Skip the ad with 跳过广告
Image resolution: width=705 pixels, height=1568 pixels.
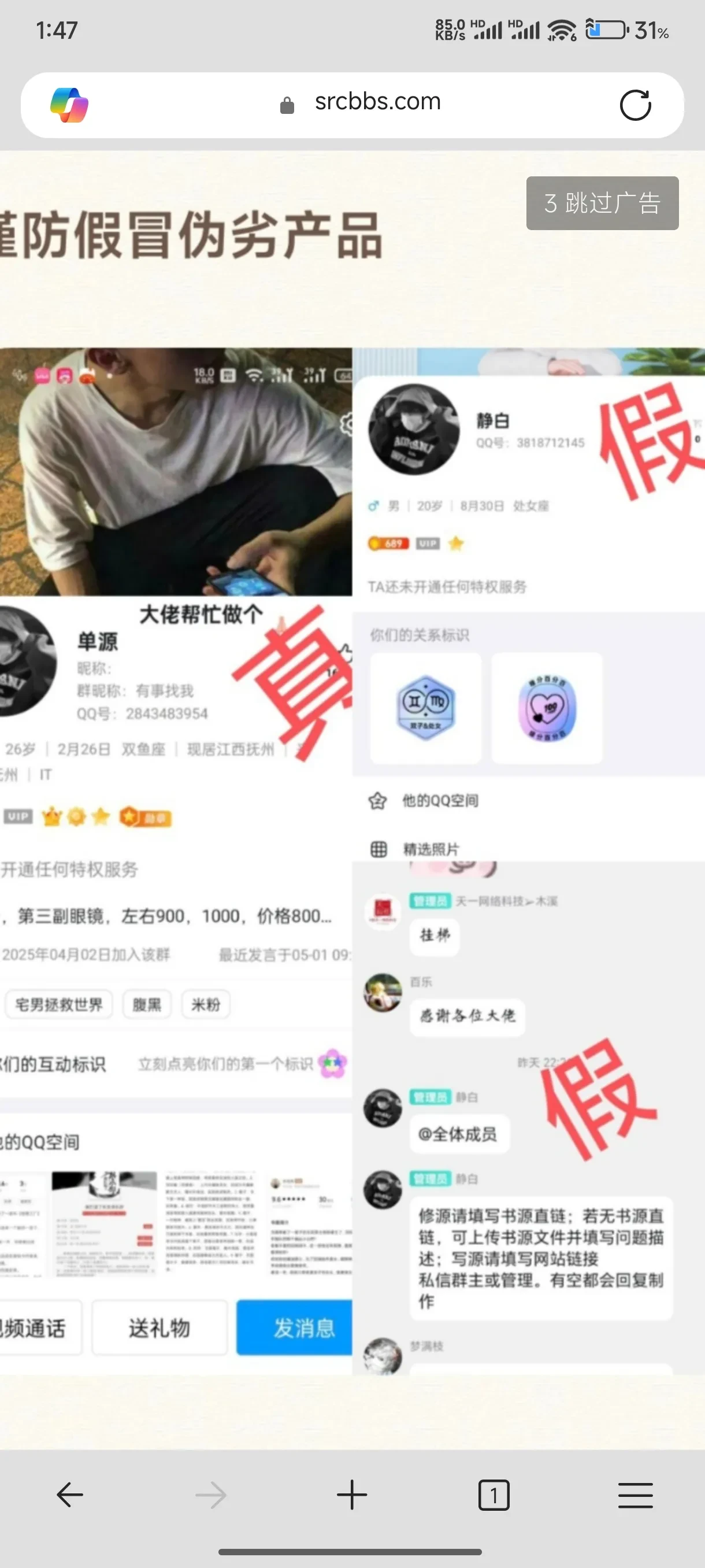[x=602, y=204]
